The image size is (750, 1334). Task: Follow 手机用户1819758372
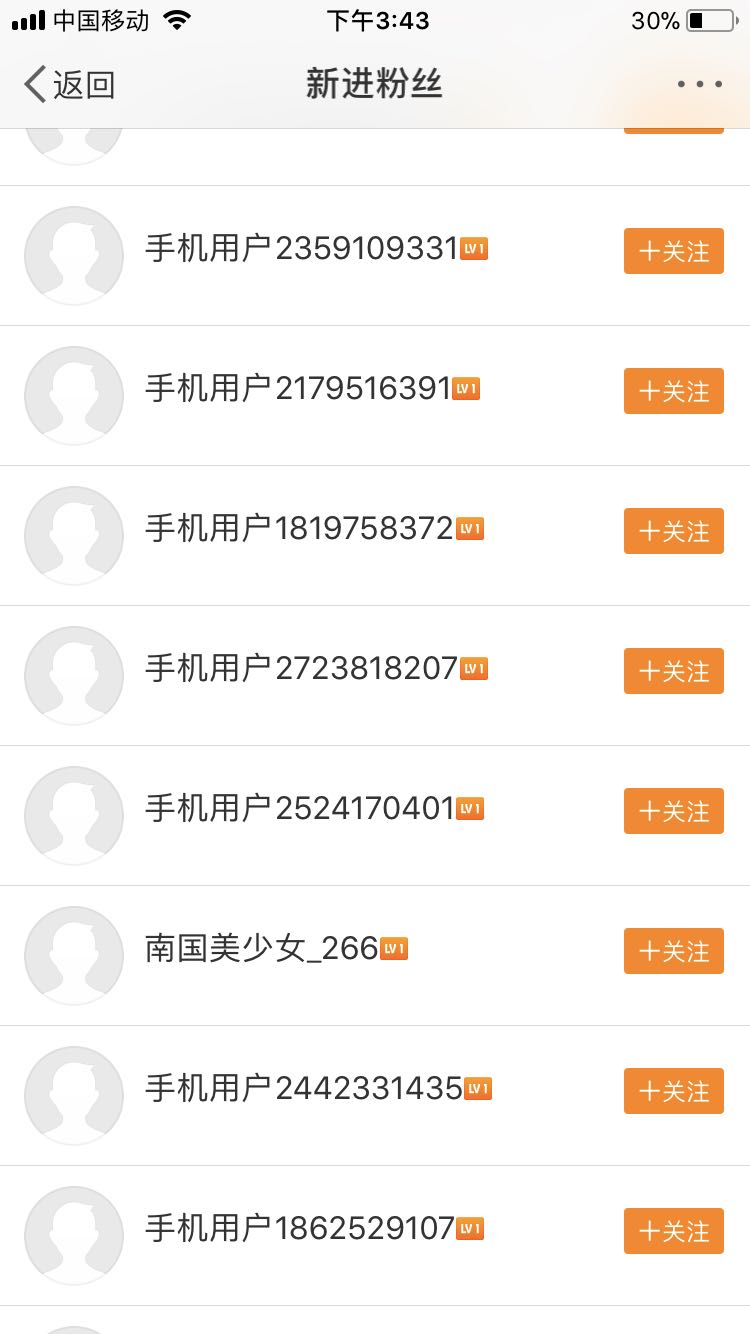point(673,531)
